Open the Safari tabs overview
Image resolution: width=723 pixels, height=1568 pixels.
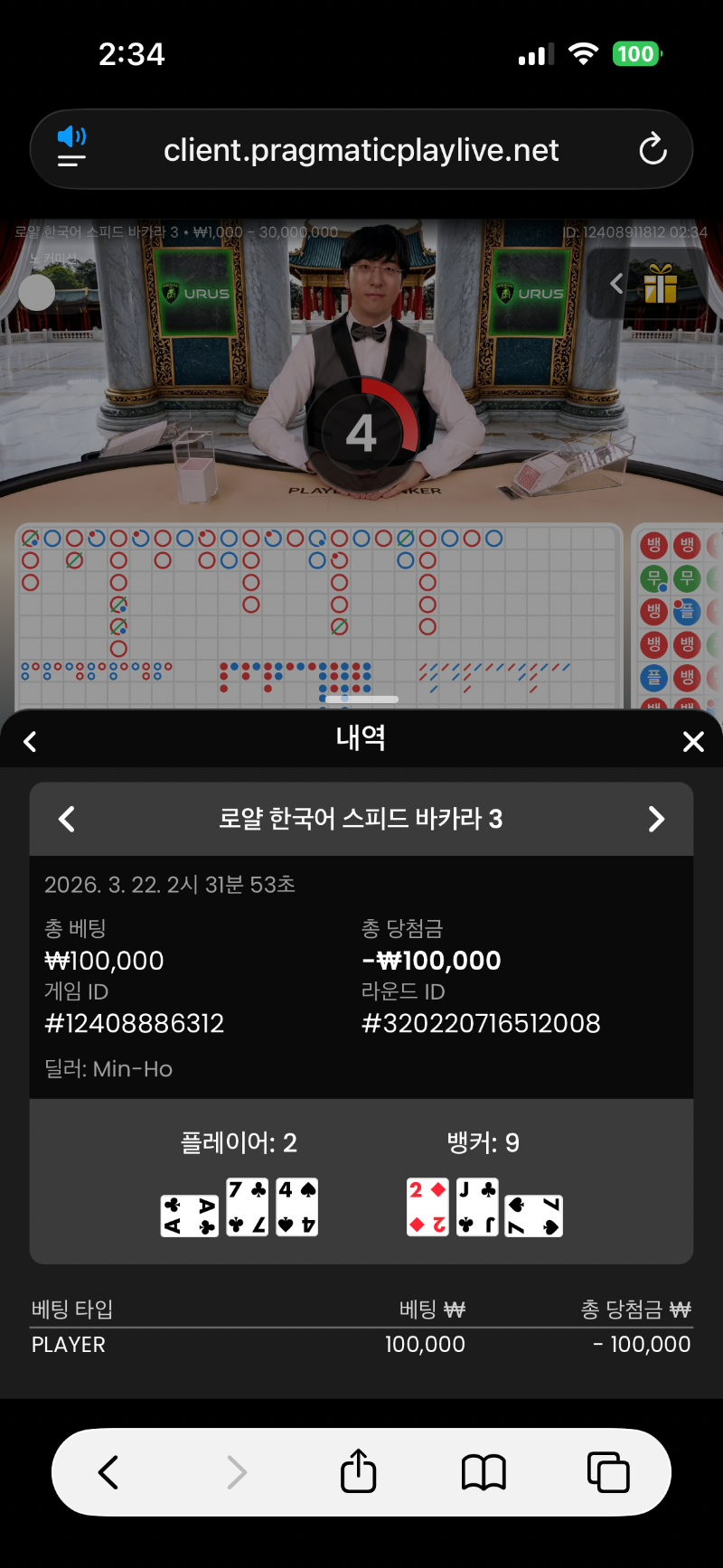[x=608, y=1472]
